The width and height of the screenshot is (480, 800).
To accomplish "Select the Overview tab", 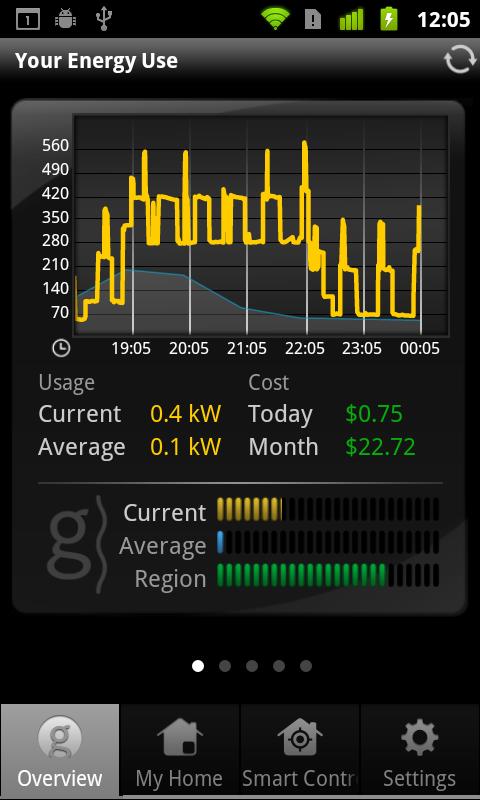I will click(60, 751).
